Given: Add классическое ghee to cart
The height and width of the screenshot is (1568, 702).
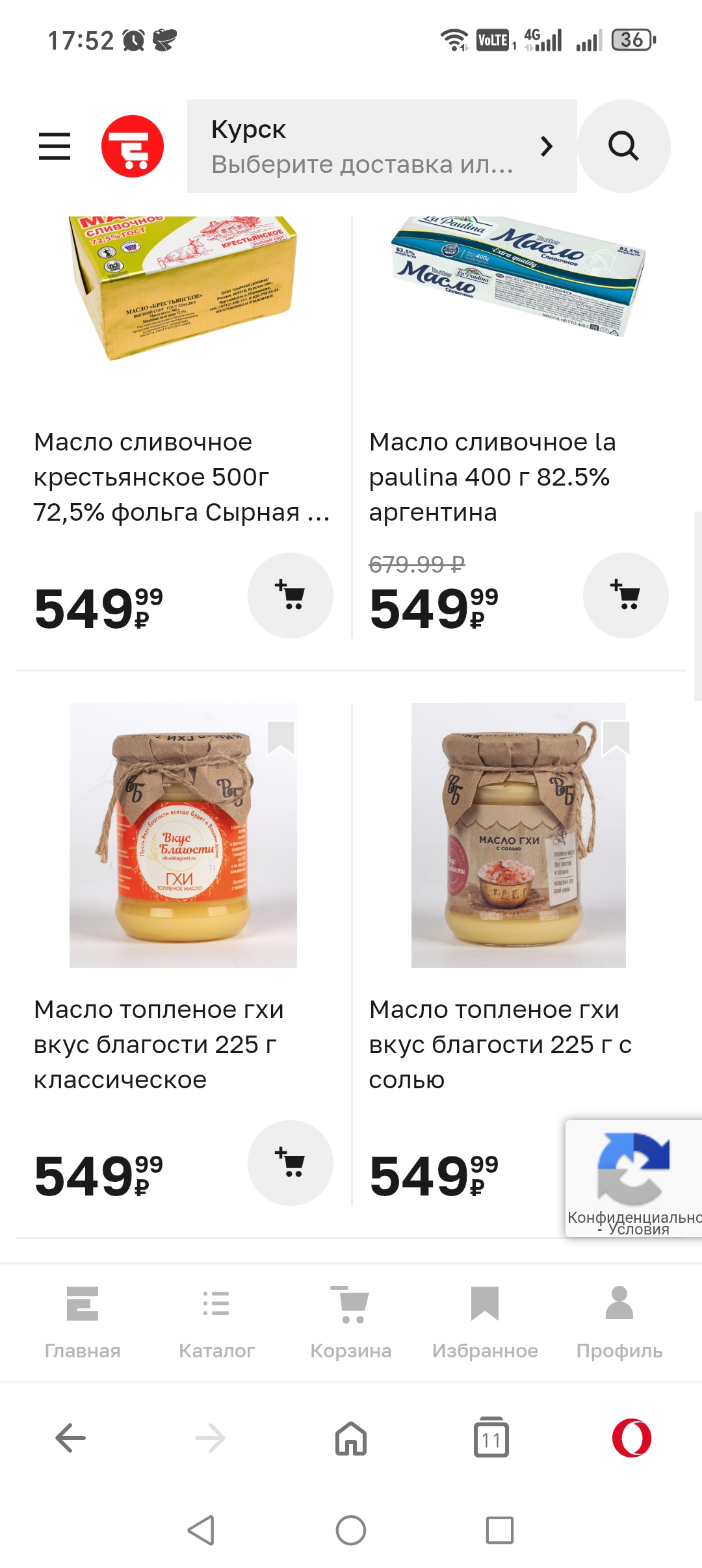Looking at the screenshot, I should tap(290, 1162).
